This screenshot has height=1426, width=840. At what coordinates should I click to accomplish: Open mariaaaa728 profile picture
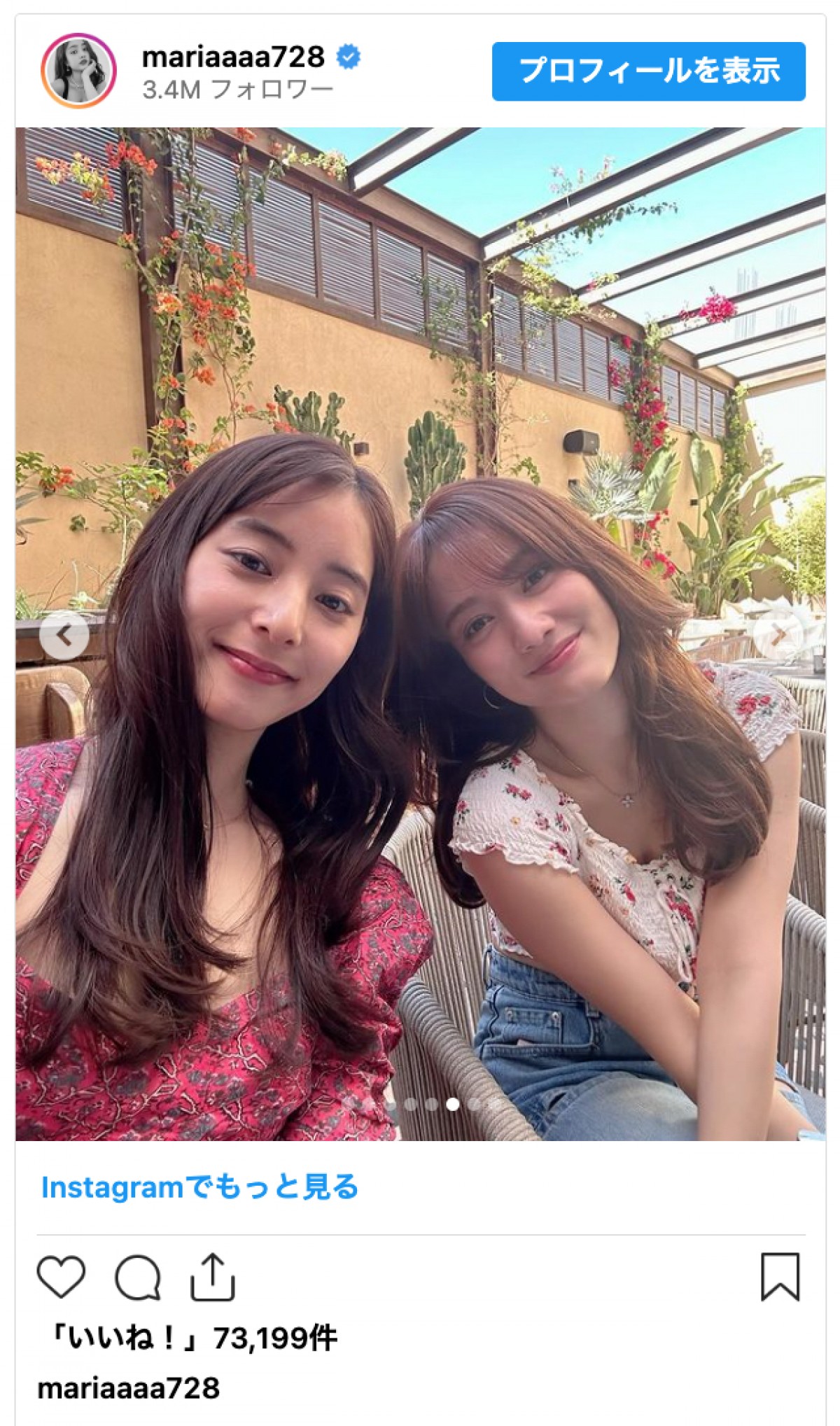(x=78, y=71)
